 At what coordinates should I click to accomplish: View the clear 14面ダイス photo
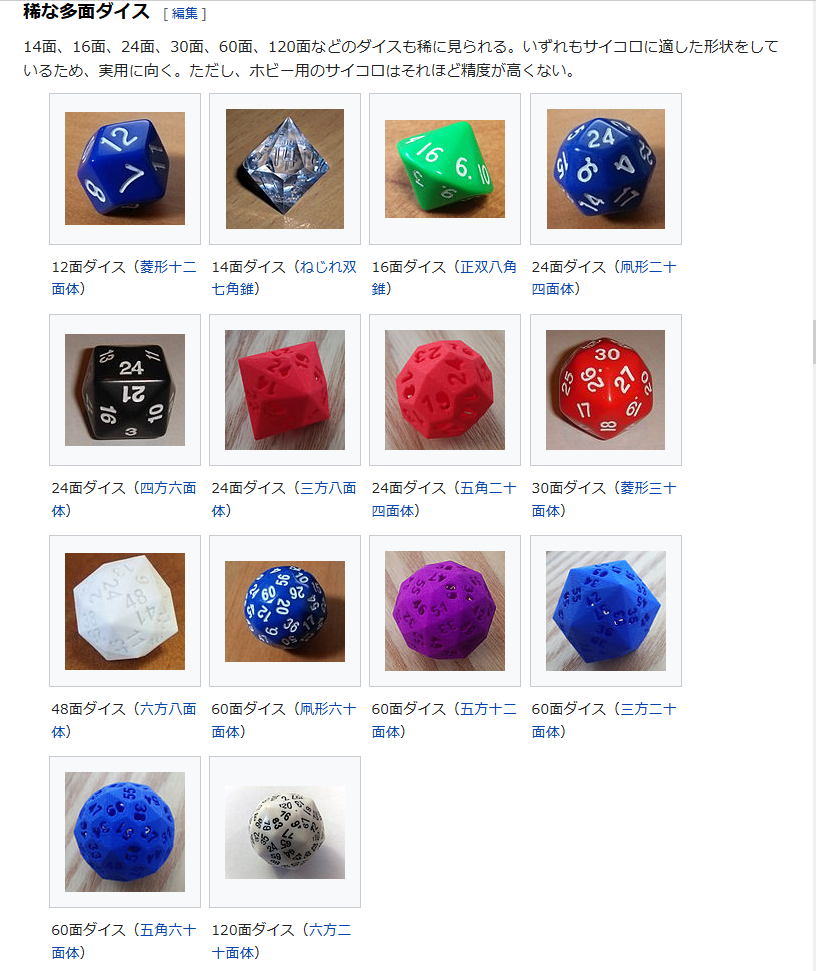click(x=285, y=168)
